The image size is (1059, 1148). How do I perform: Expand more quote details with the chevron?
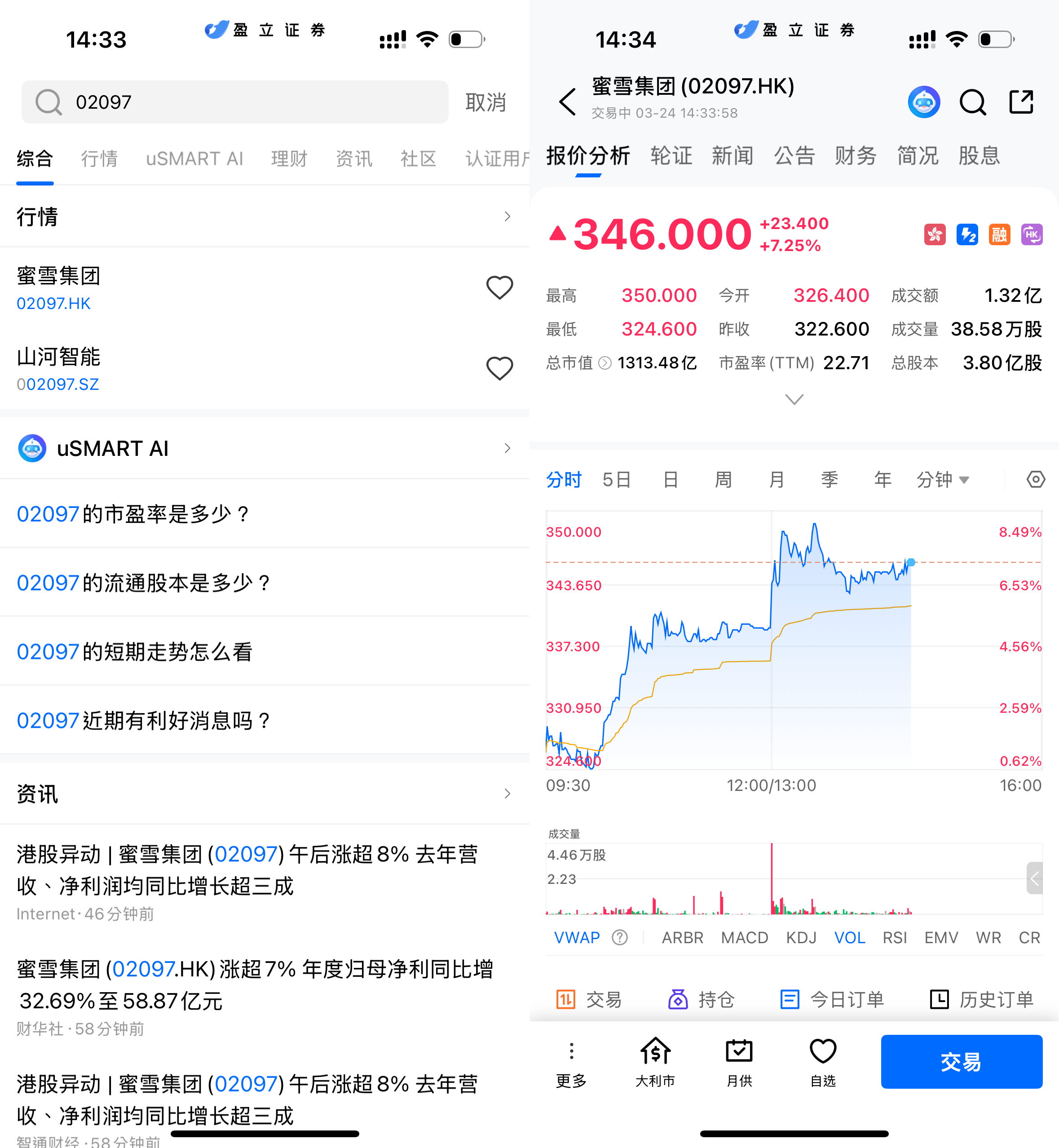pyautogui.click(x=794, y=399)
